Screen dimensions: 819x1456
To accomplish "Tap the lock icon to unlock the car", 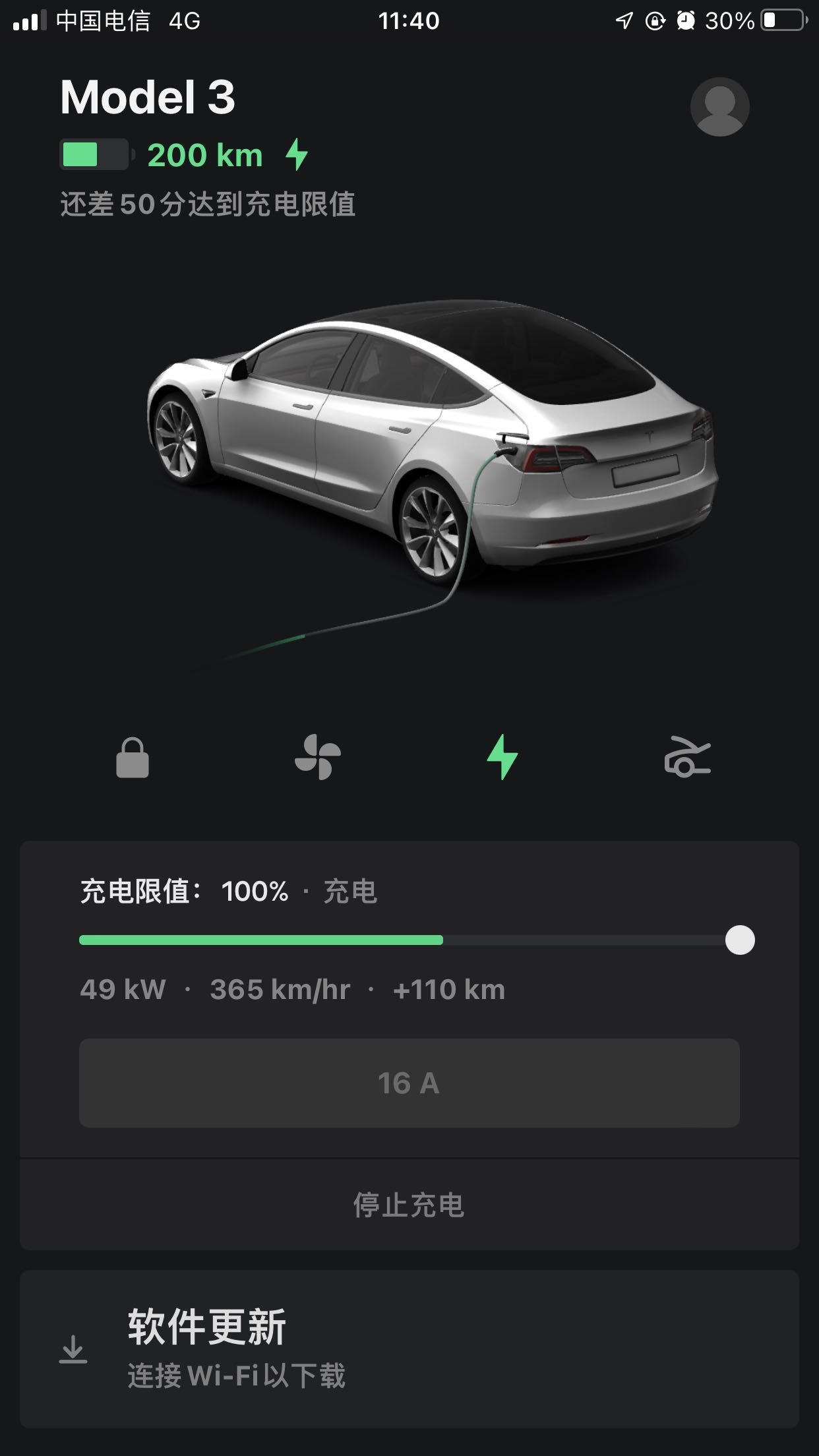I will (x=133, y=758).
